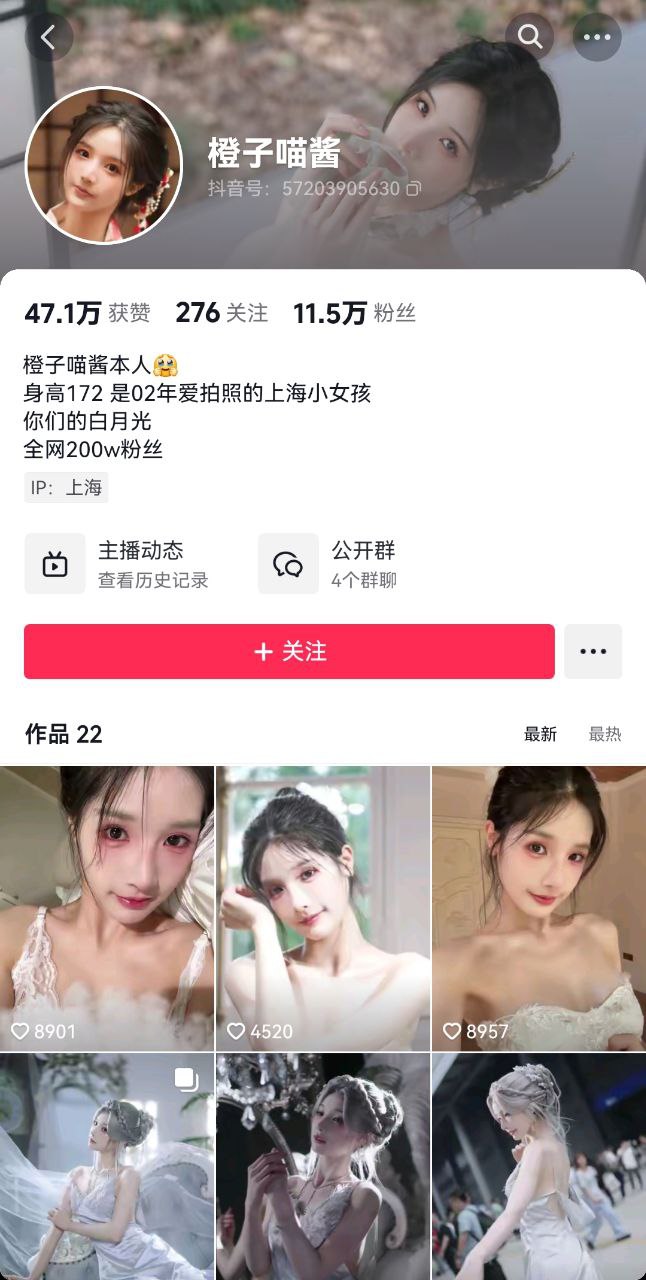Open more options beside the 关注 button
Image resolution: width=646 pixels, height=1280 pixels.
(x=593, y=651)
